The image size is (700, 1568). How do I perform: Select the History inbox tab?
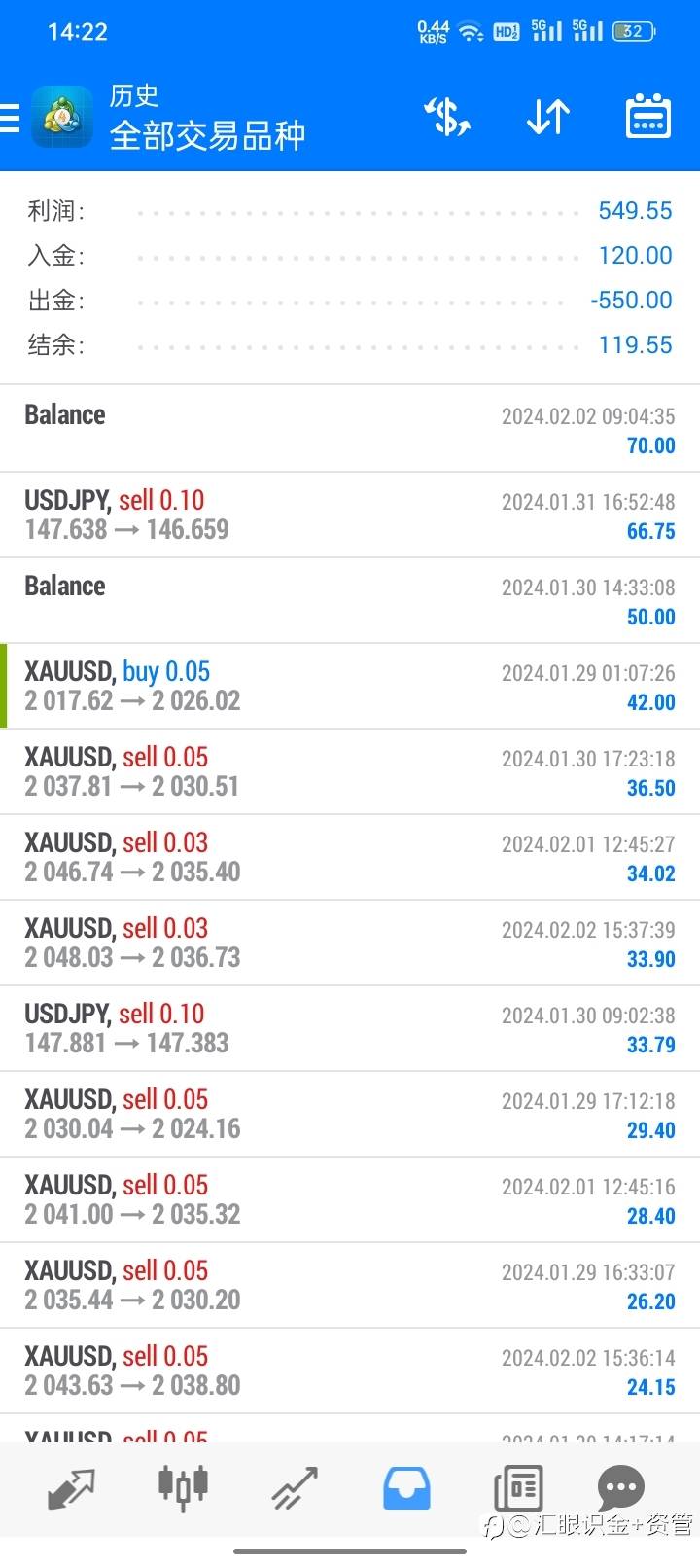406,1487
